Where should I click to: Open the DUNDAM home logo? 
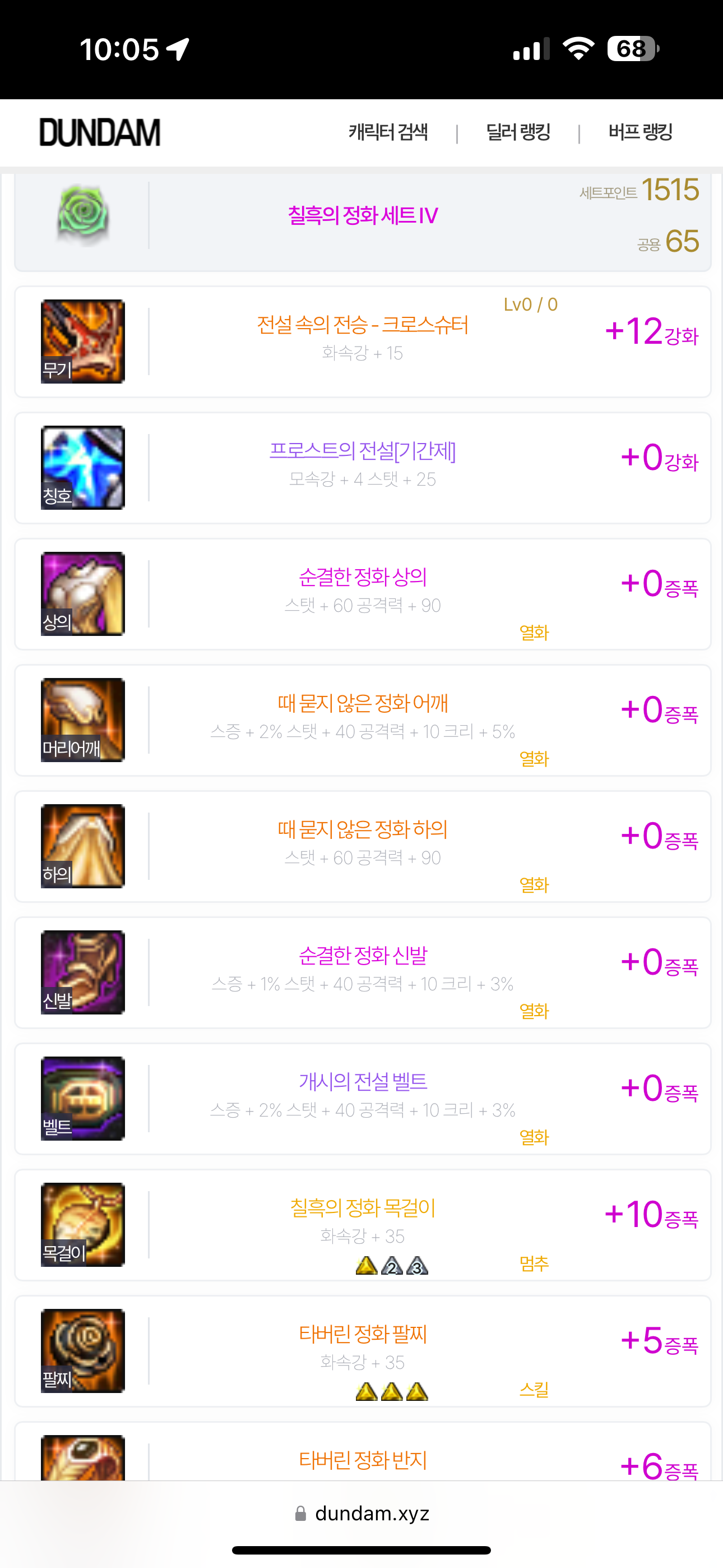pos(100,132)
